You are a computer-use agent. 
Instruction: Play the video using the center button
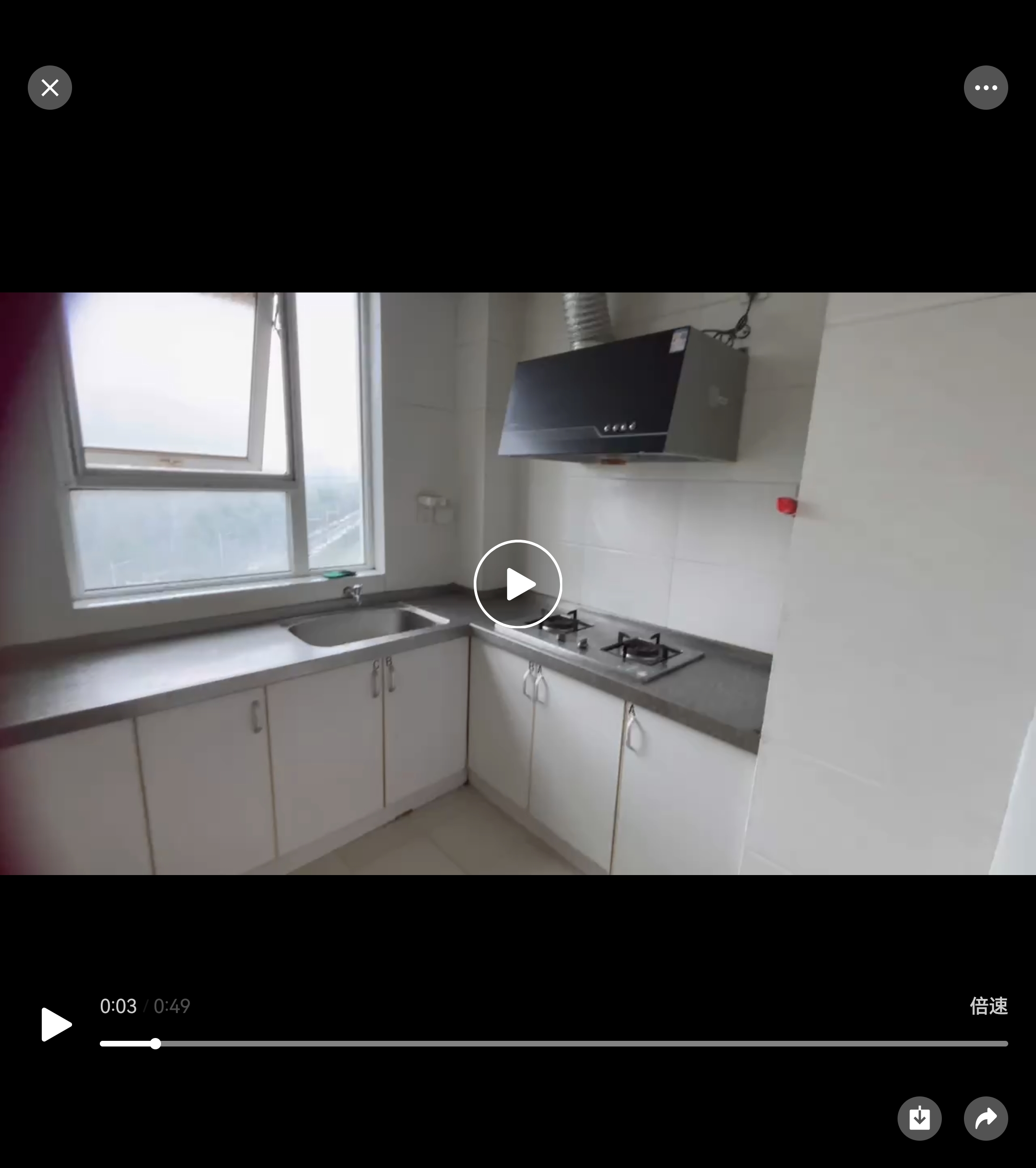pos(518,584)
